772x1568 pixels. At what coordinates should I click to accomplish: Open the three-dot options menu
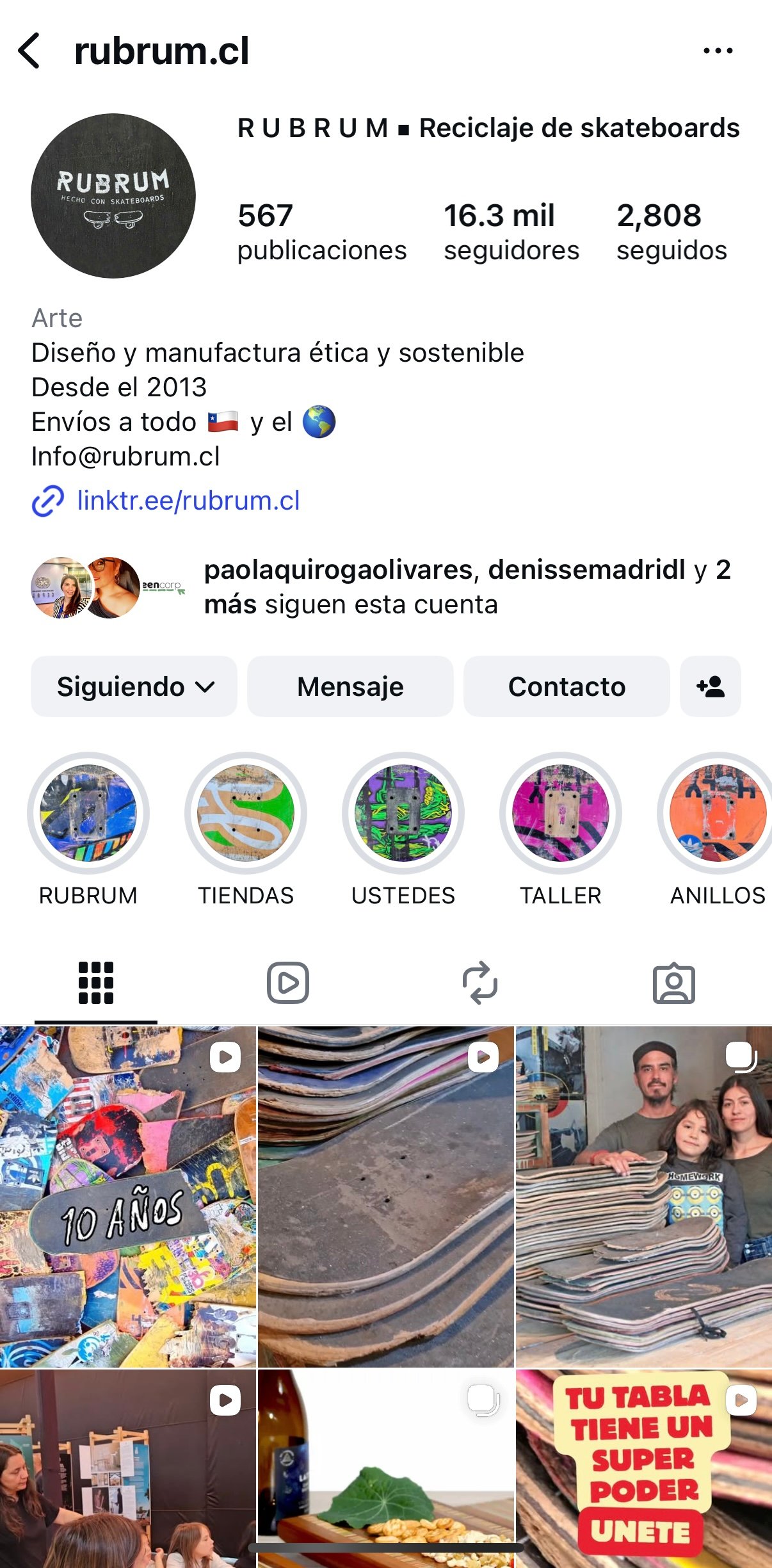718,51
